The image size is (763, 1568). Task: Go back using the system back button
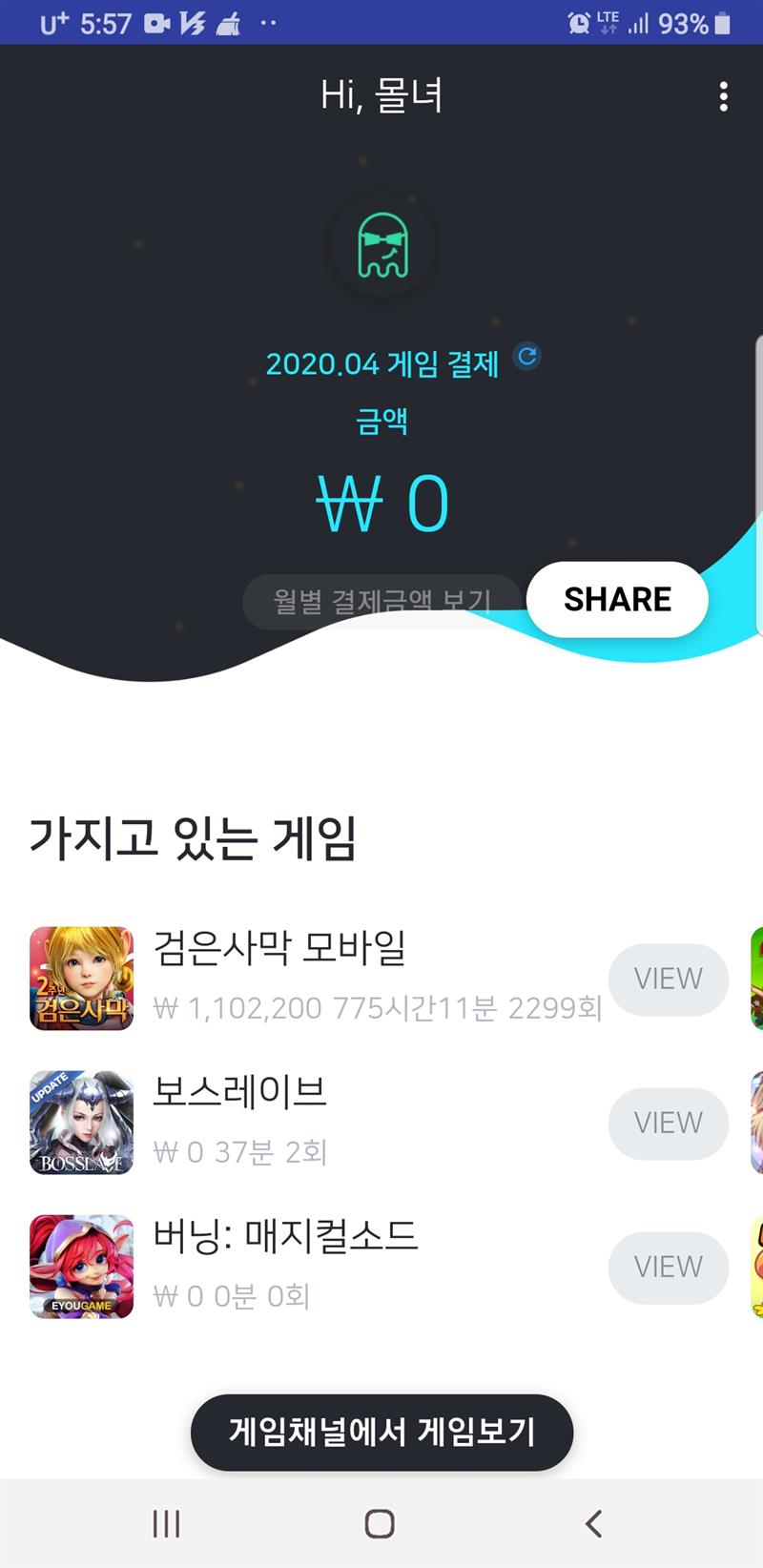tap(593, 1523)
